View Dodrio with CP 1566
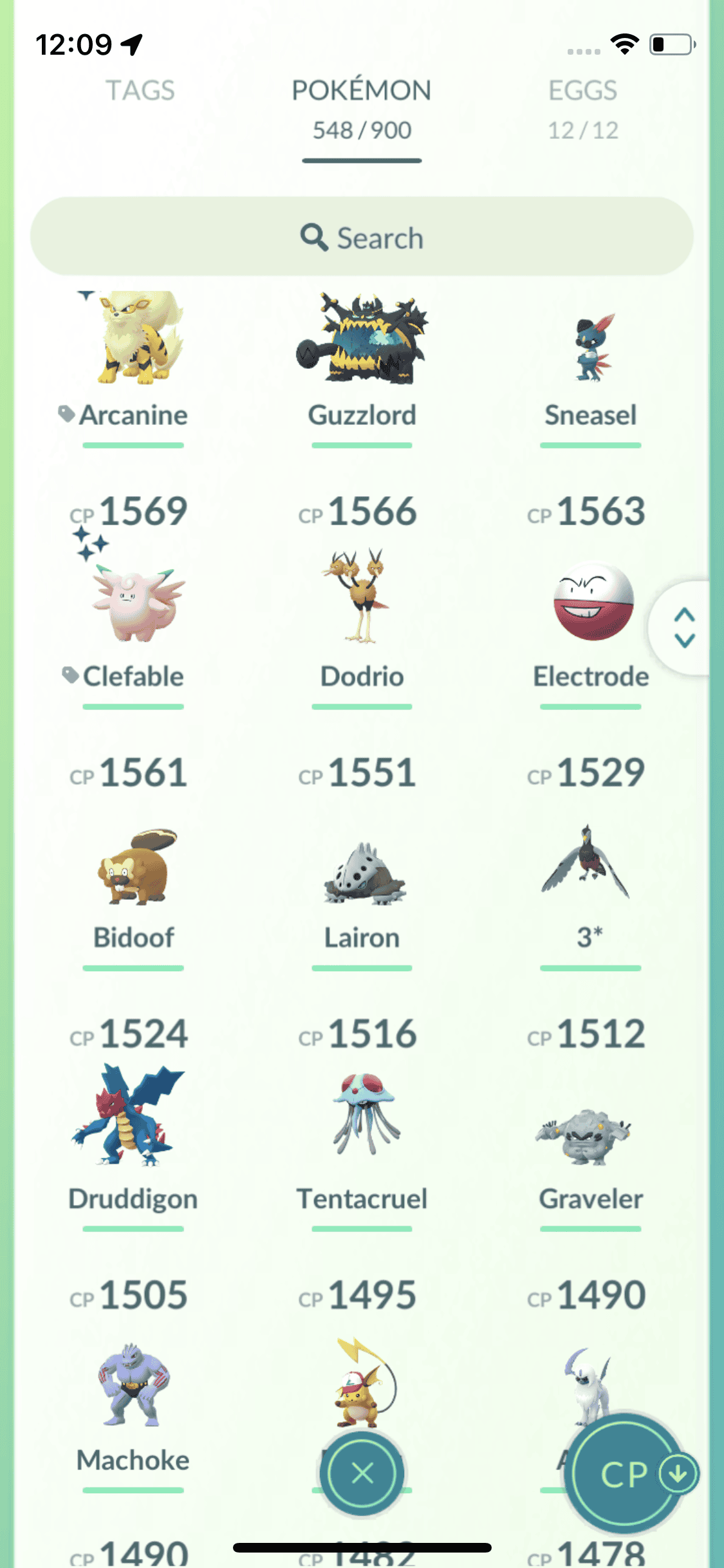The width and height of the screenshot is (724, 1568). 362,602
